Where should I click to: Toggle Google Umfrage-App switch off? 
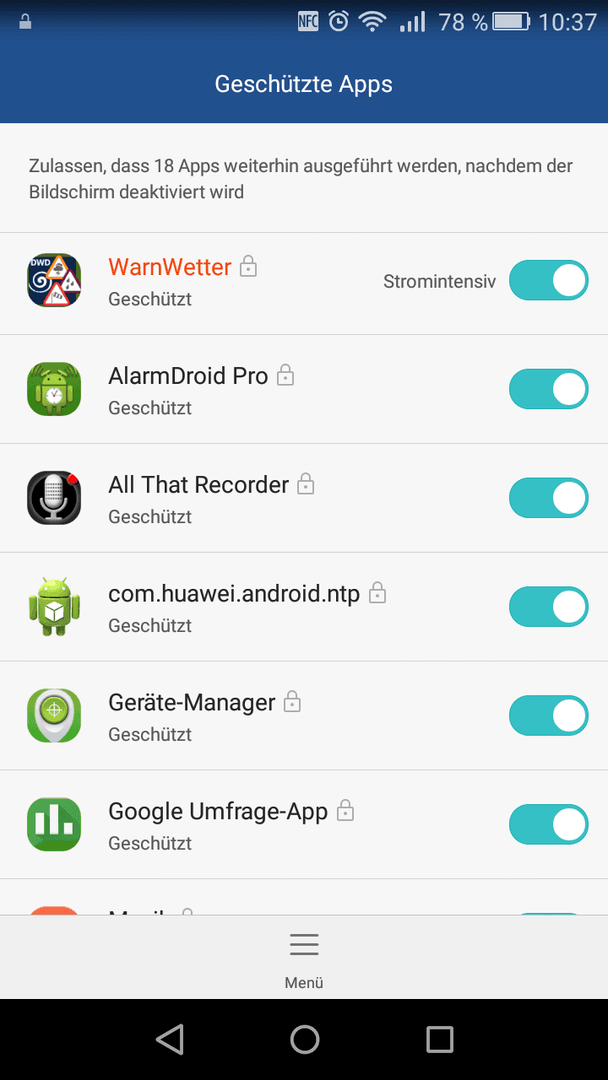pyautogui.click(x=548, y=824)
